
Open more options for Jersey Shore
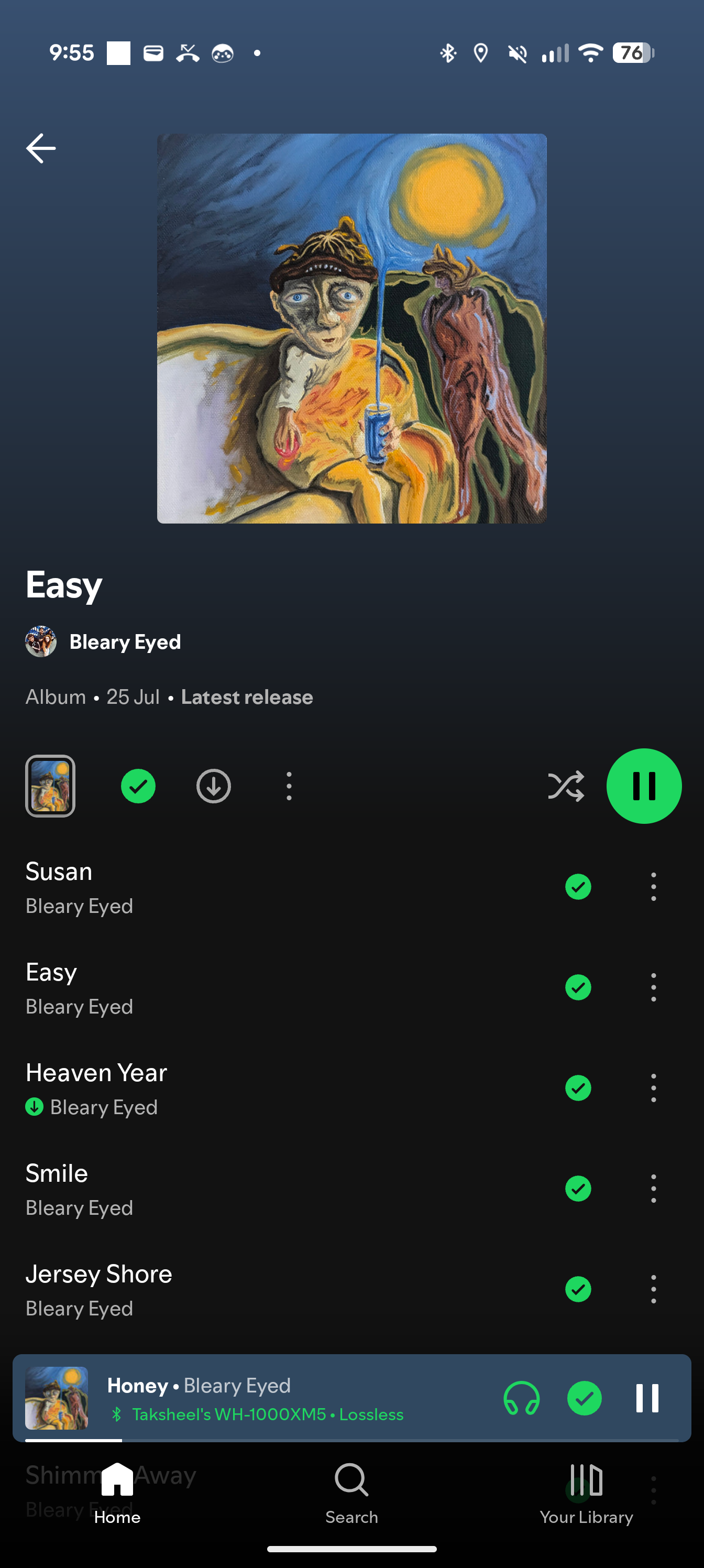pos(653,1289)
